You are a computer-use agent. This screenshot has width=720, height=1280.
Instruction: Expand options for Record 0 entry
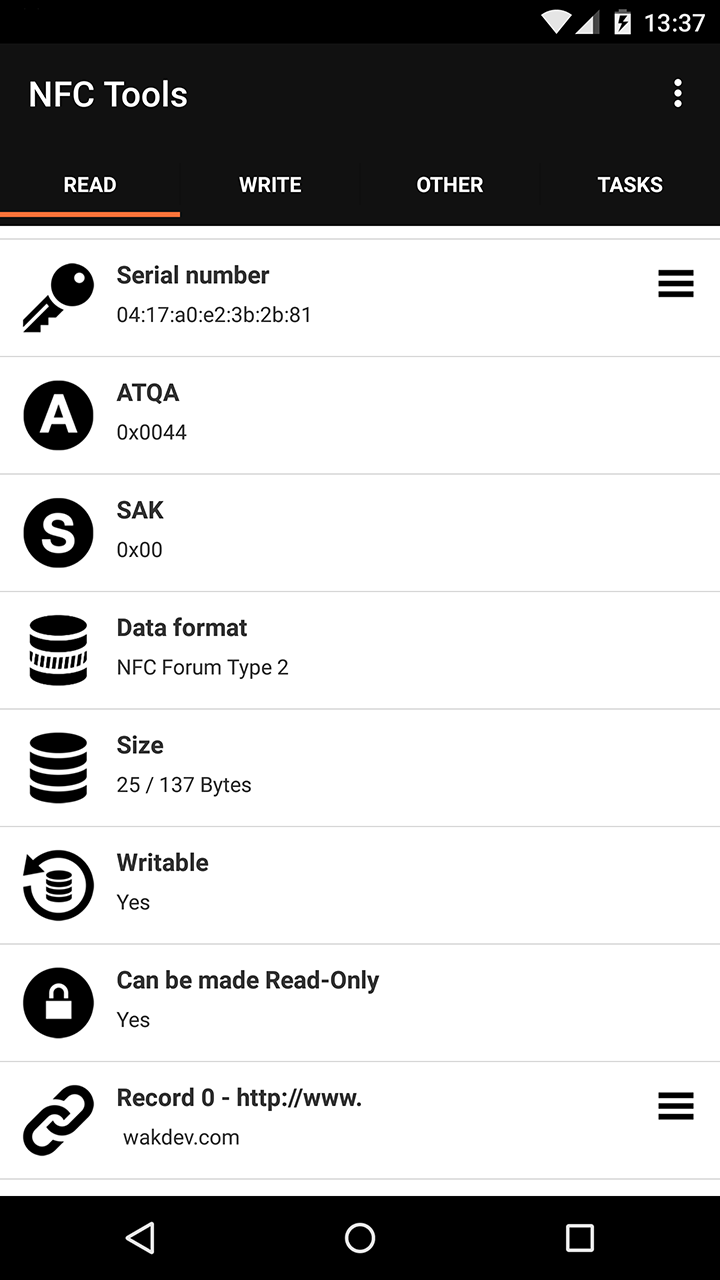tap(675, 1105)
